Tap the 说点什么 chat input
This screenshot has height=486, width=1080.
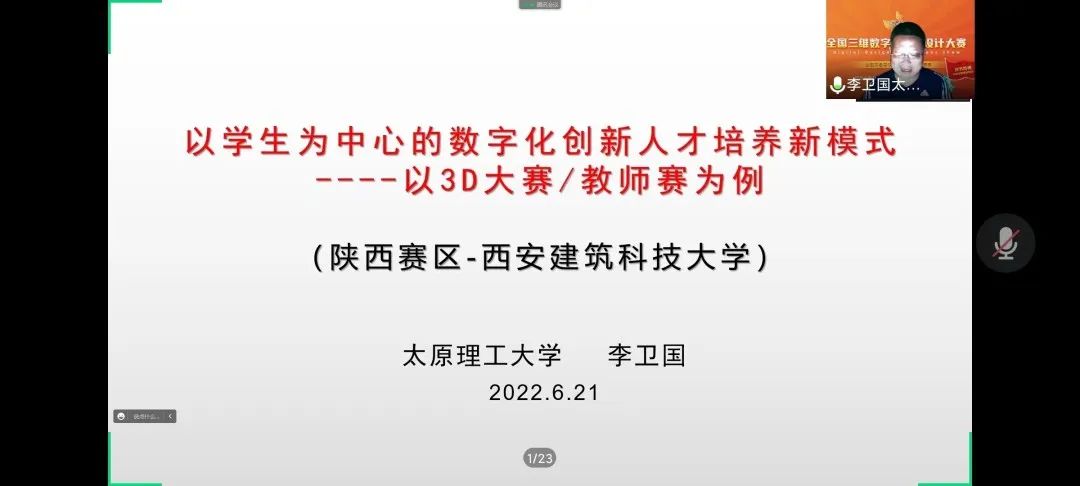pyautogui.click(x=146, y=416)
